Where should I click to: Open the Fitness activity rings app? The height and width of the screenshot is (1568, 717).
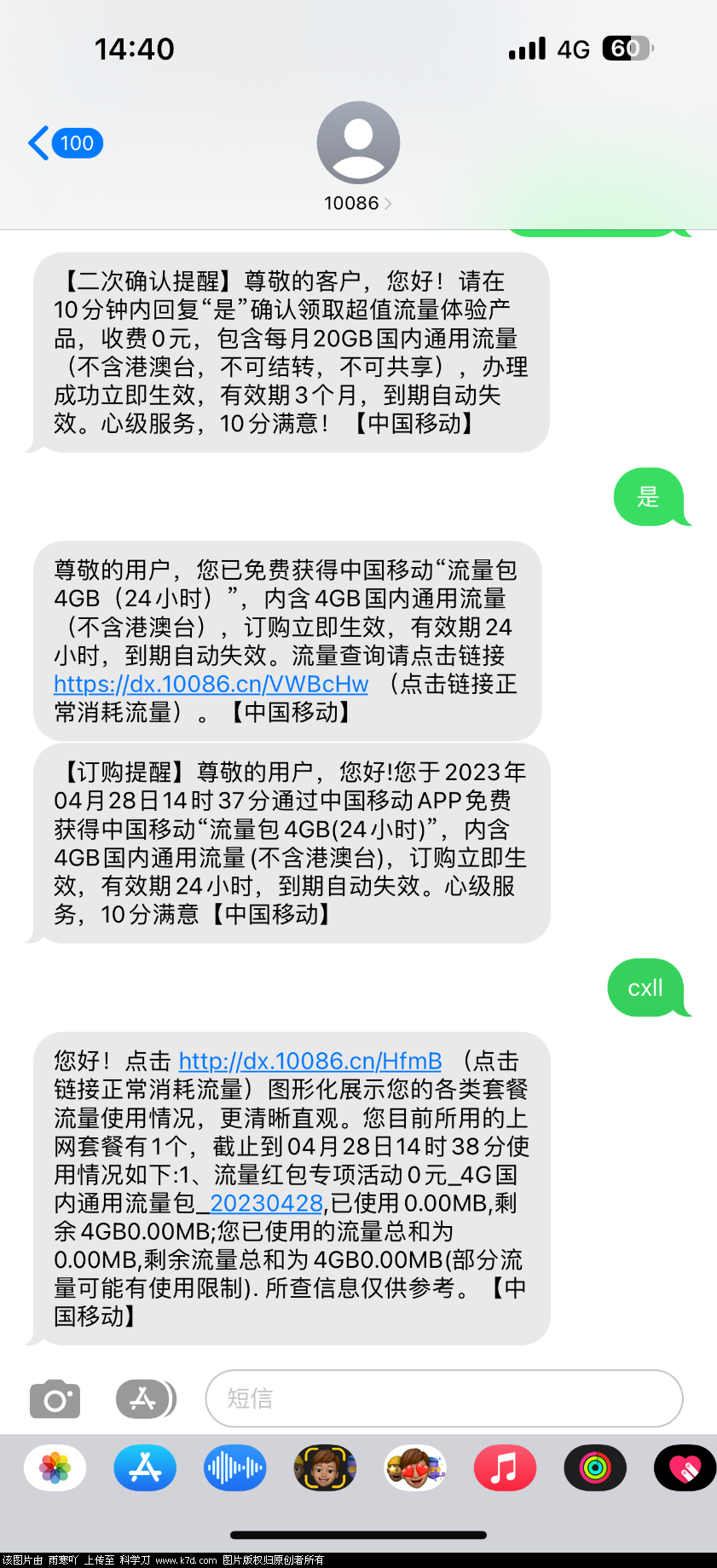click(x=595, y=1468)
